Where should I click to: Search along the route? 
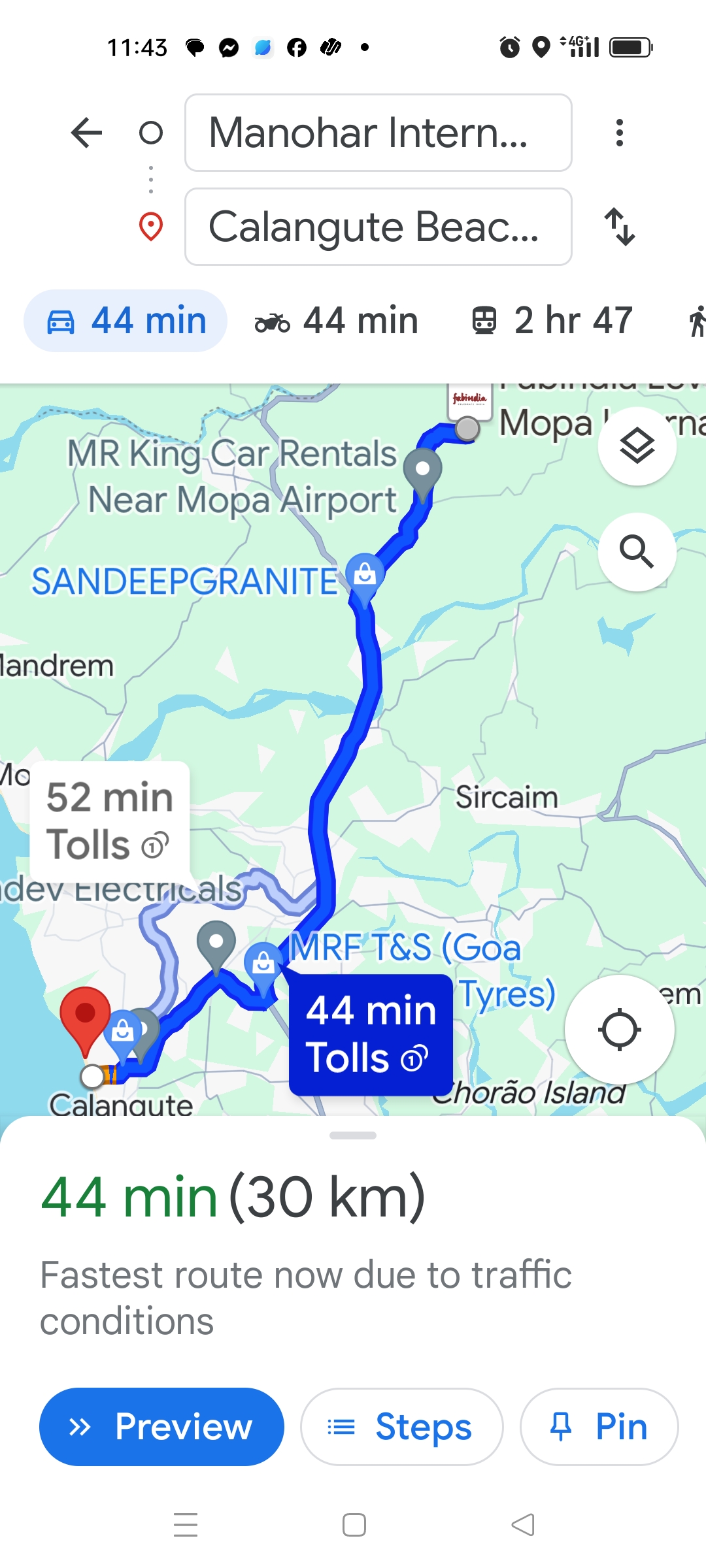(637, 552)
